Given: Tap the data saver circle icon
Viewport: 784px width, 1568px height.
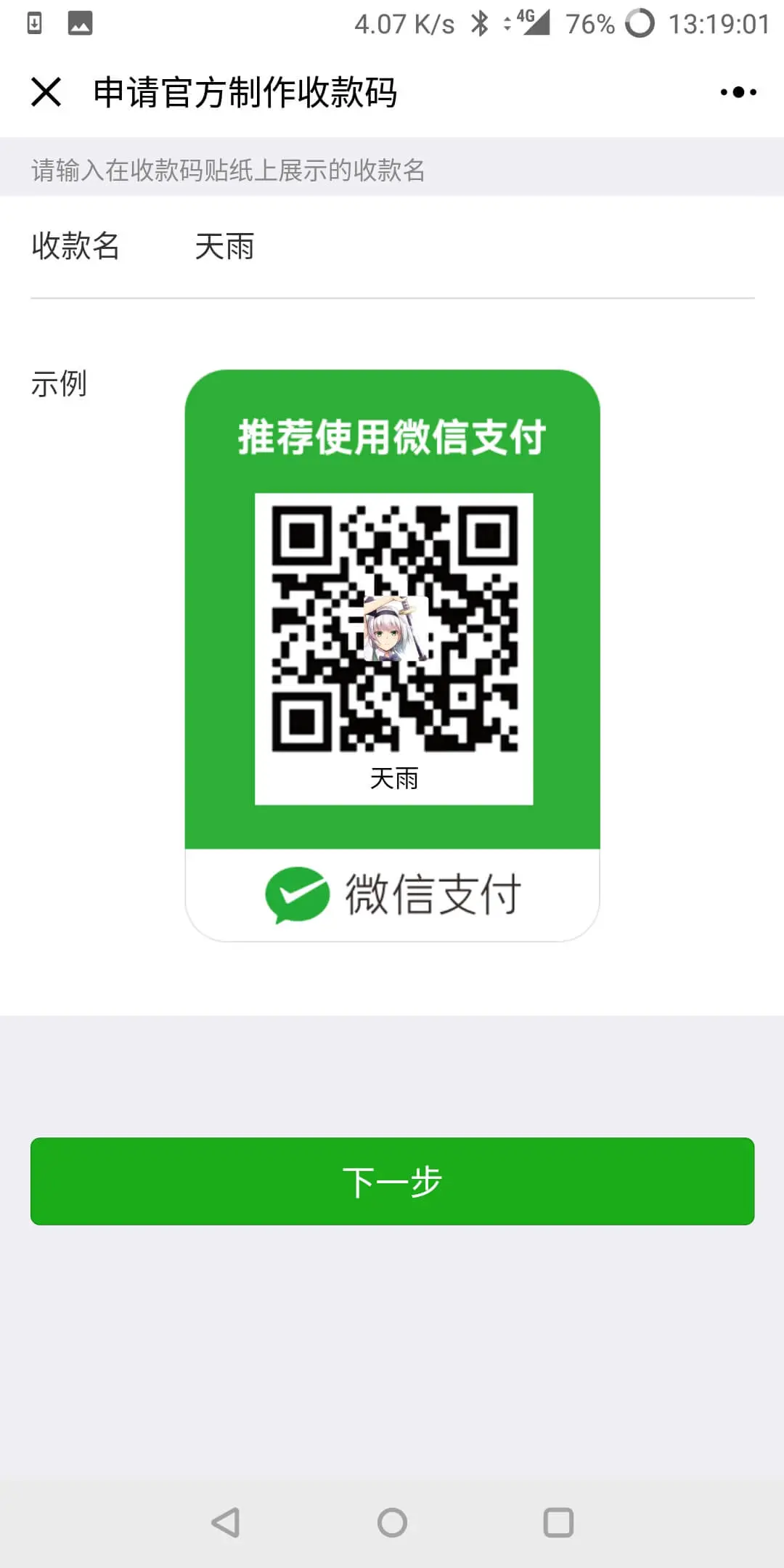Looking at the screenshot, I should pyautogui.click(x=639, y=22).
